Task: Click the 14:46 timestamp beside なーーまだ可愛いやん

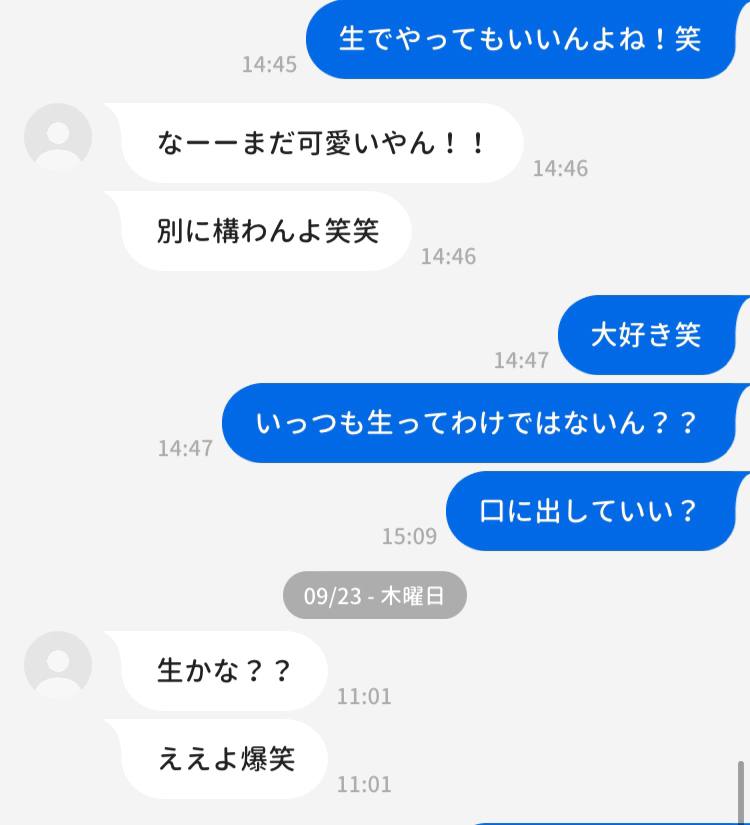Action: point(560,169)
